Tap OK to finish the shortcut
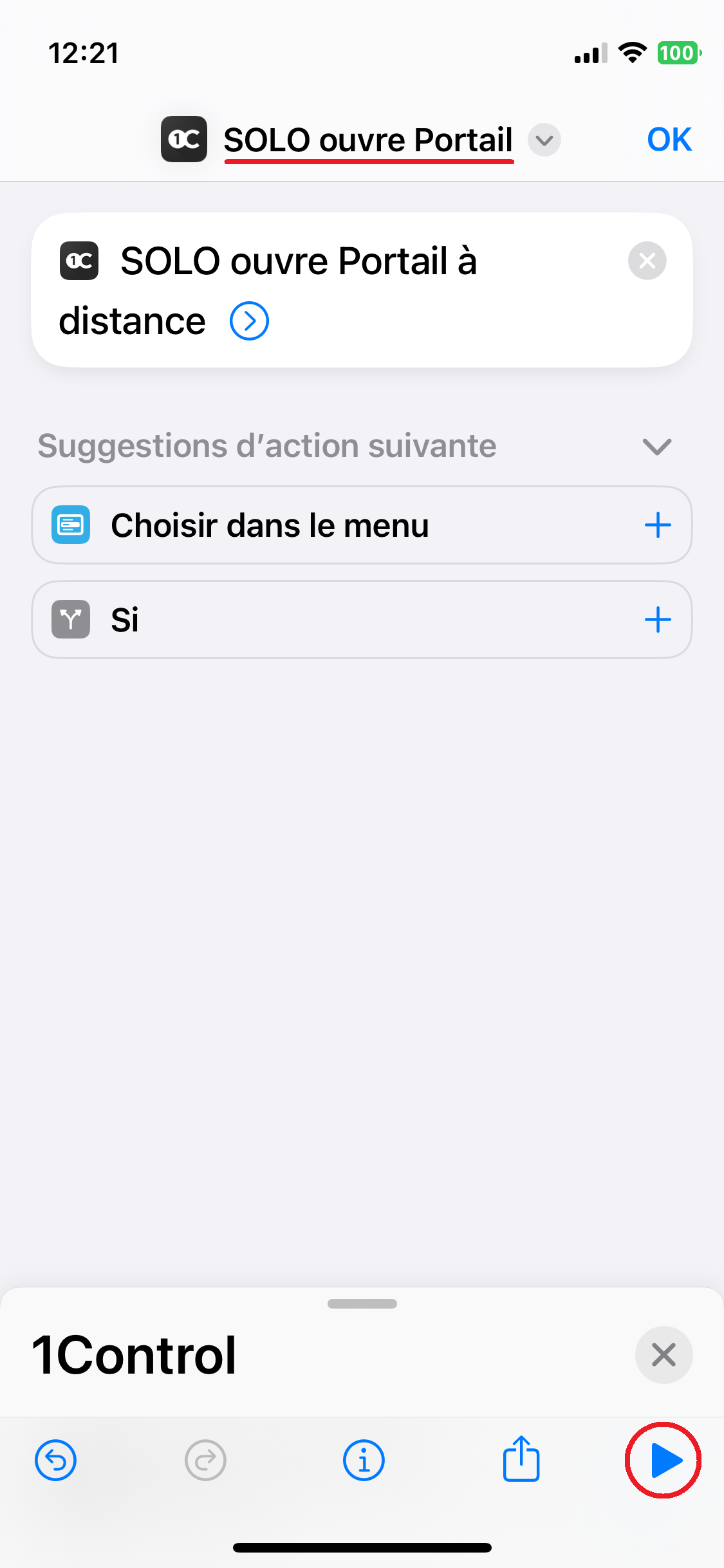The width and height of the screenshot is (724, 1568). (669, 140)
